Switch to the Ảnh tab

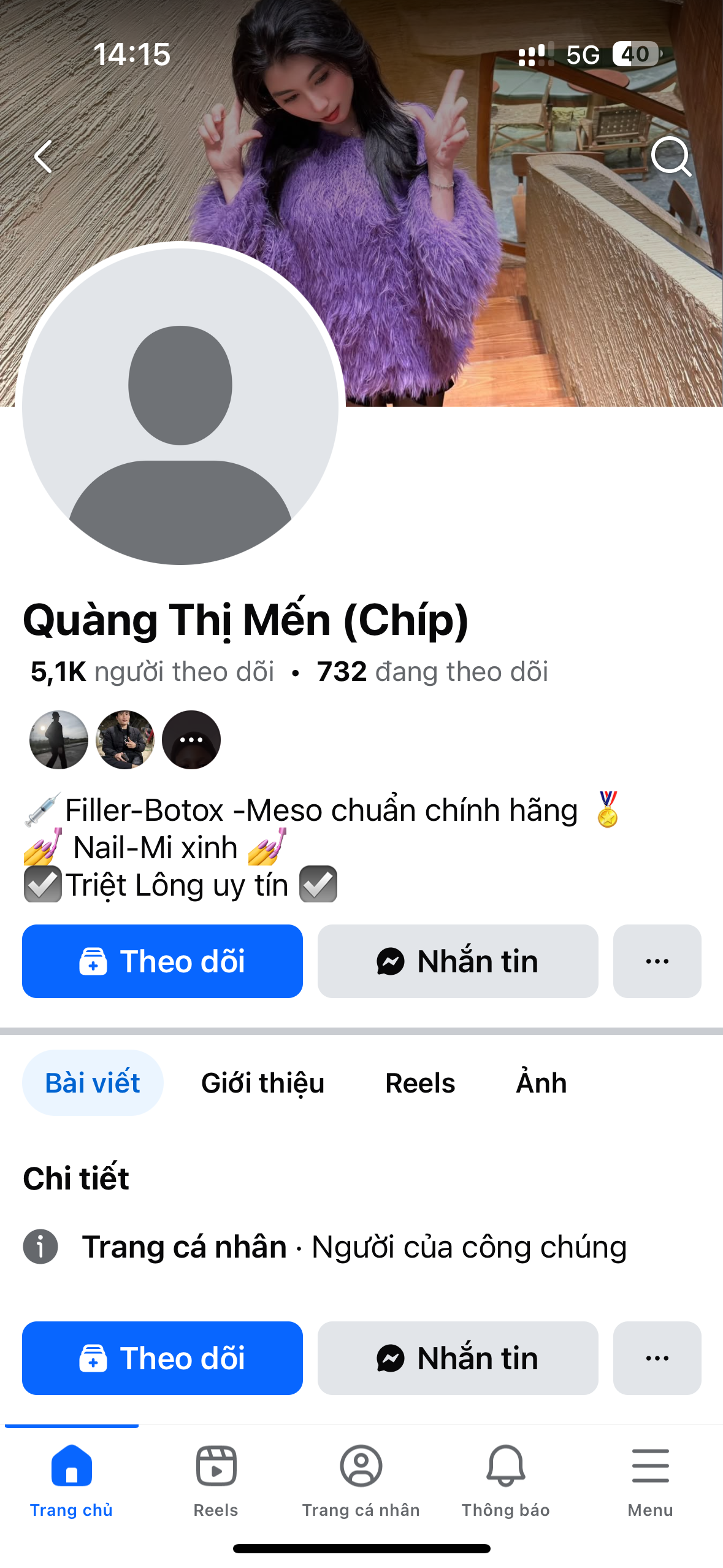point(541,1083)
